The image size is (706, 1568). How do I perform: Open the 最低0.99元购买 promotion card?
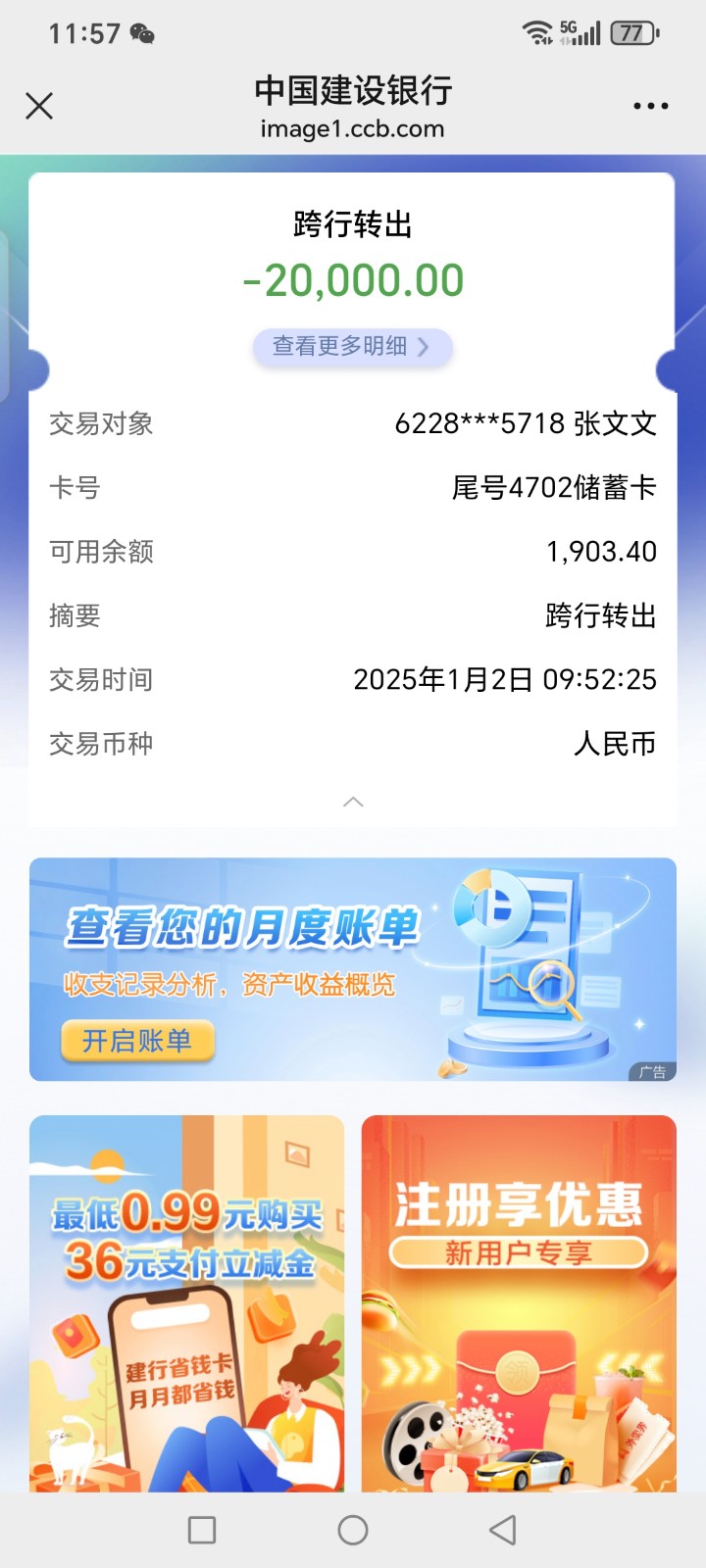(186, 1303)
